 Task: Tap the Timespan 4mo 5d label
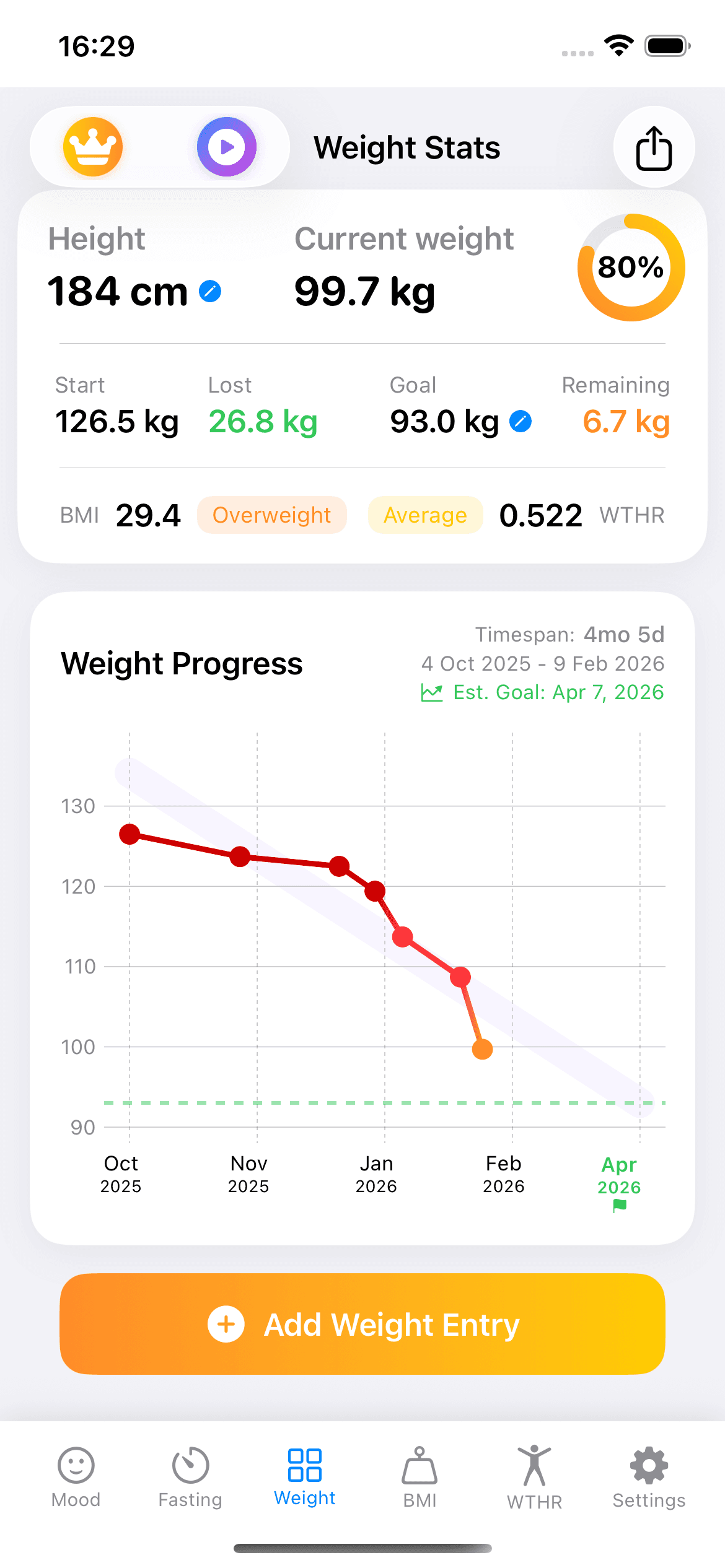tap(569, 635)
